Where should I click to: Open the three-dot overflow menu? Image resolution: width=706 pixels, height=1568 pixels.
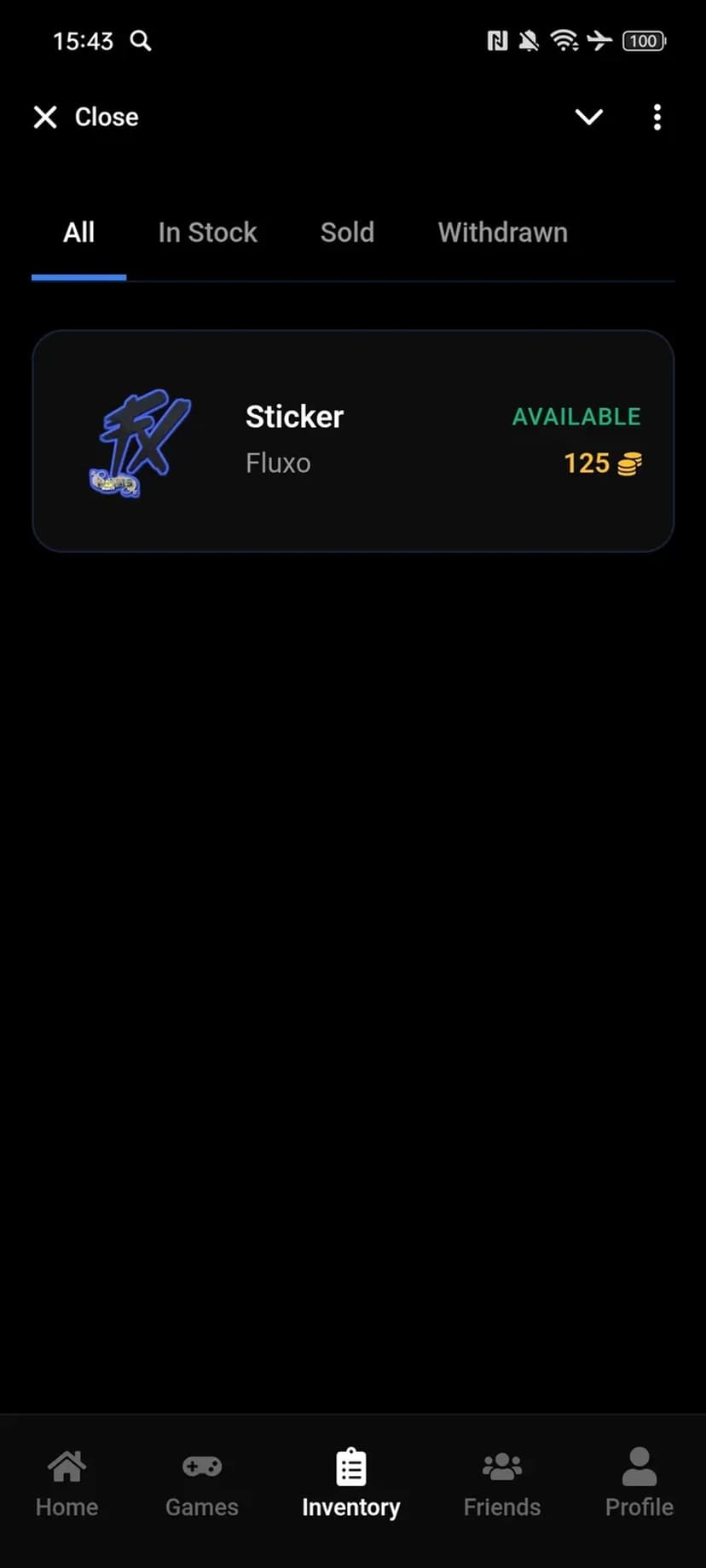tap(657, 117)
